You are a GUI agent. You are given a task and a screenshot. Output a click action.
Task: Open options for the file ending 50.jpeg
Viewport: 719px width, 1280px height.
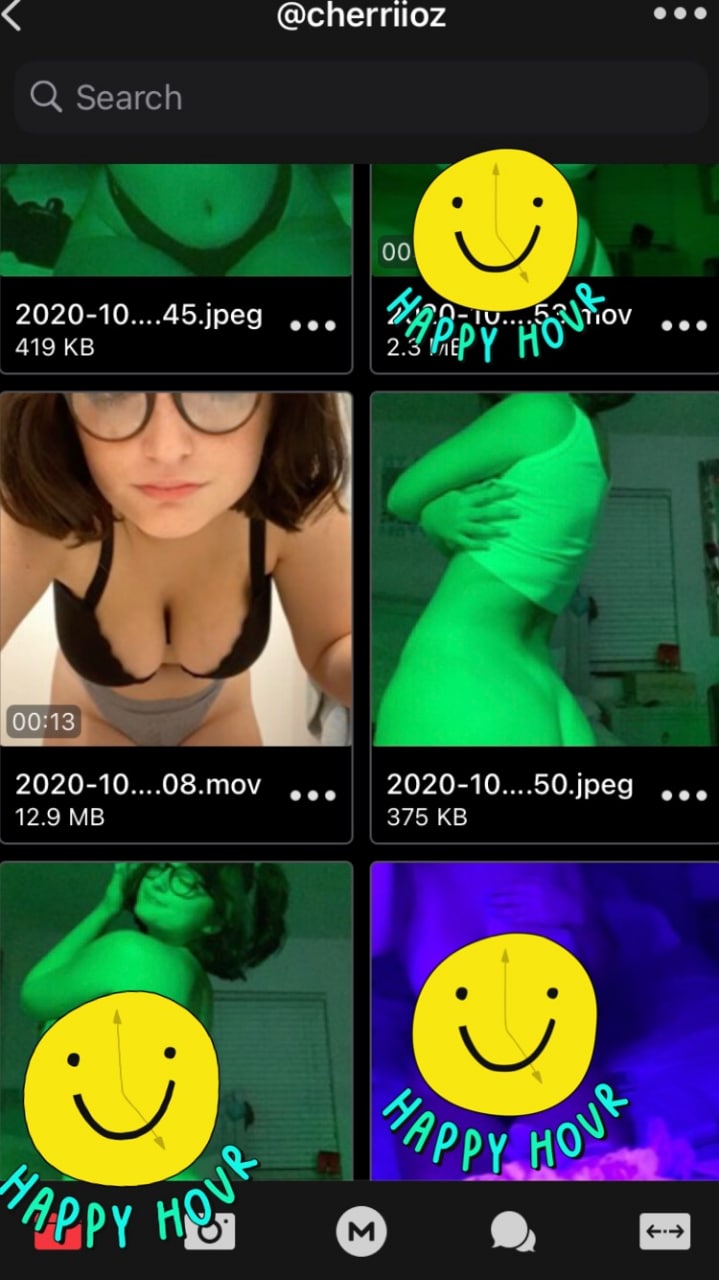[x=684, y=796]
